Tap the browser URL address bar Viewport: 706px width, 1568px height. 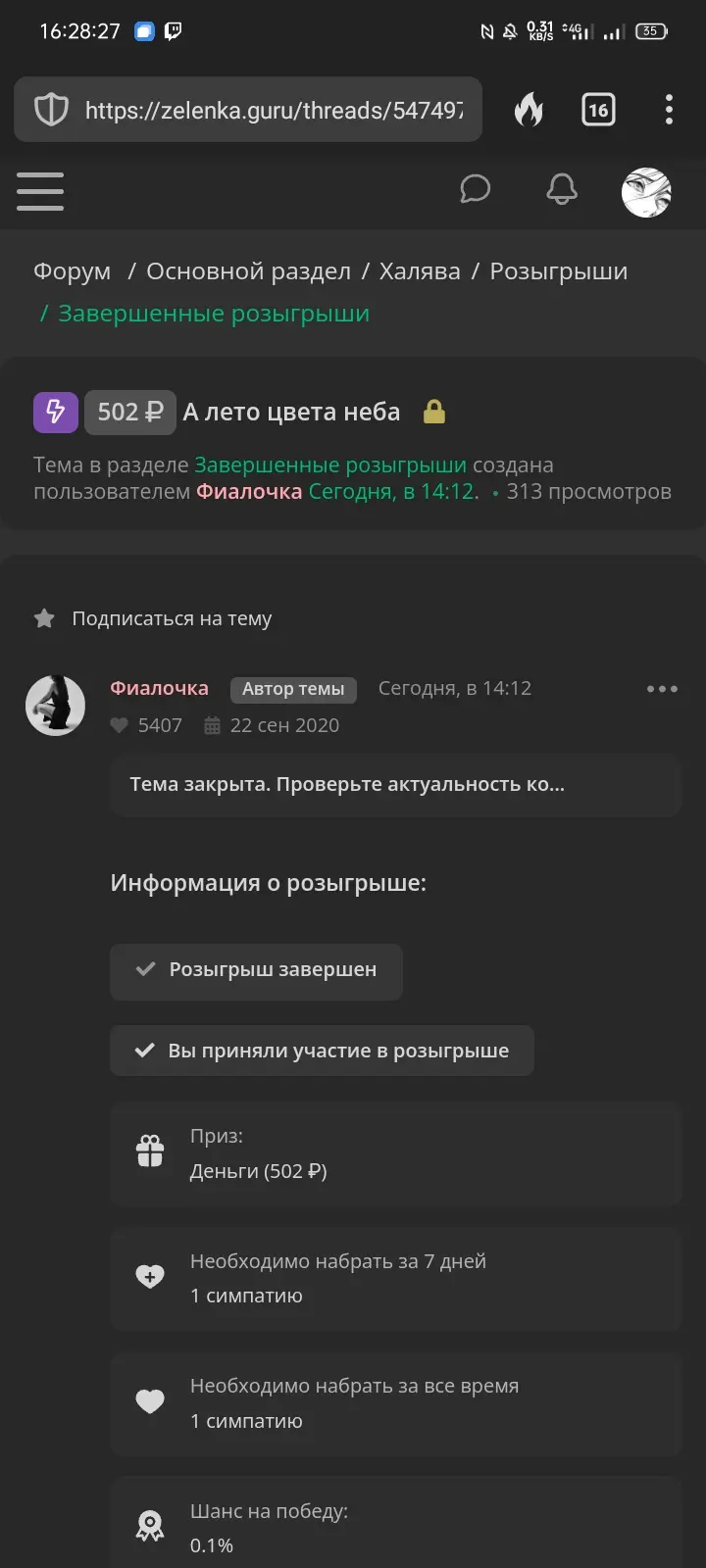[248, 110]
